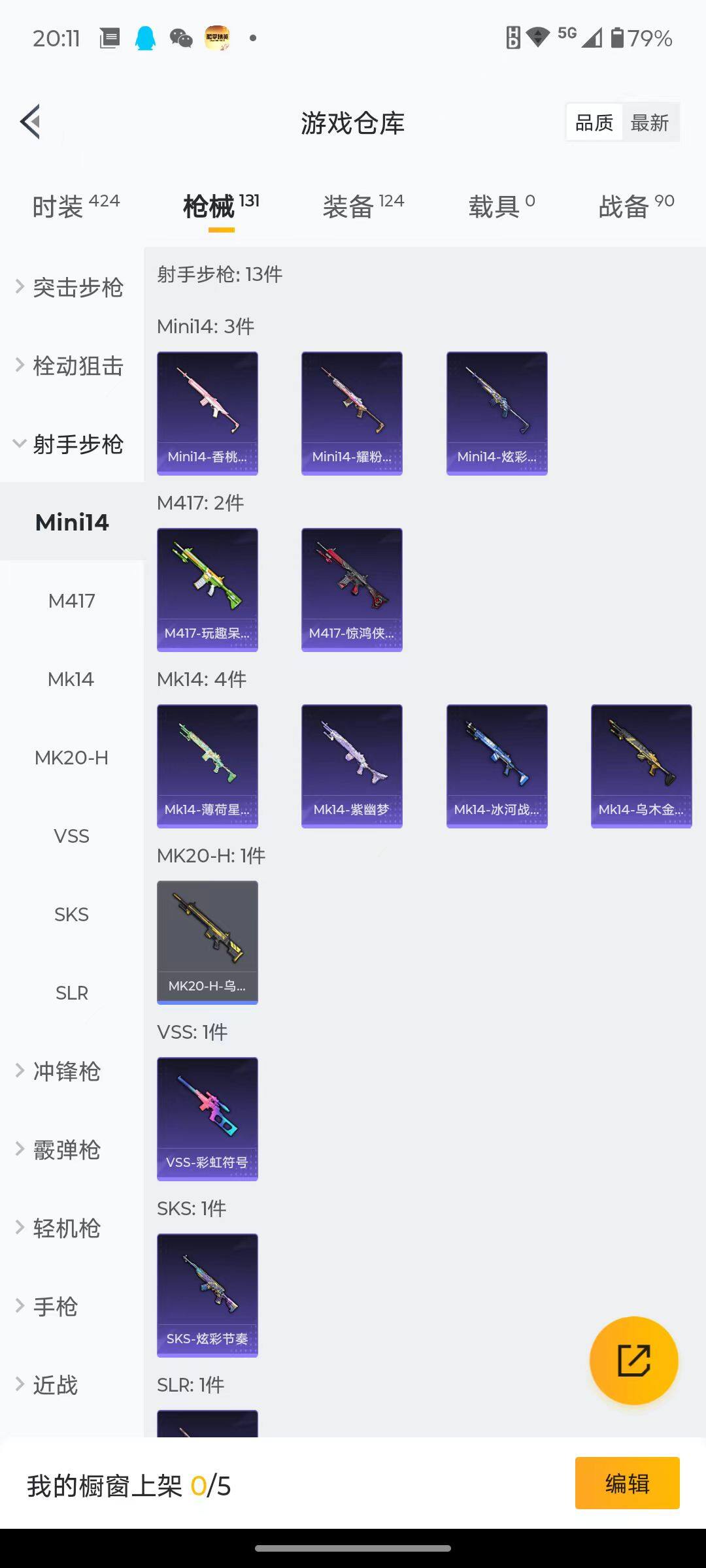Switch to the 装备 tab
Image resolution: width=706 pixels, height=1568 pixels.
(x=363, y=206)
